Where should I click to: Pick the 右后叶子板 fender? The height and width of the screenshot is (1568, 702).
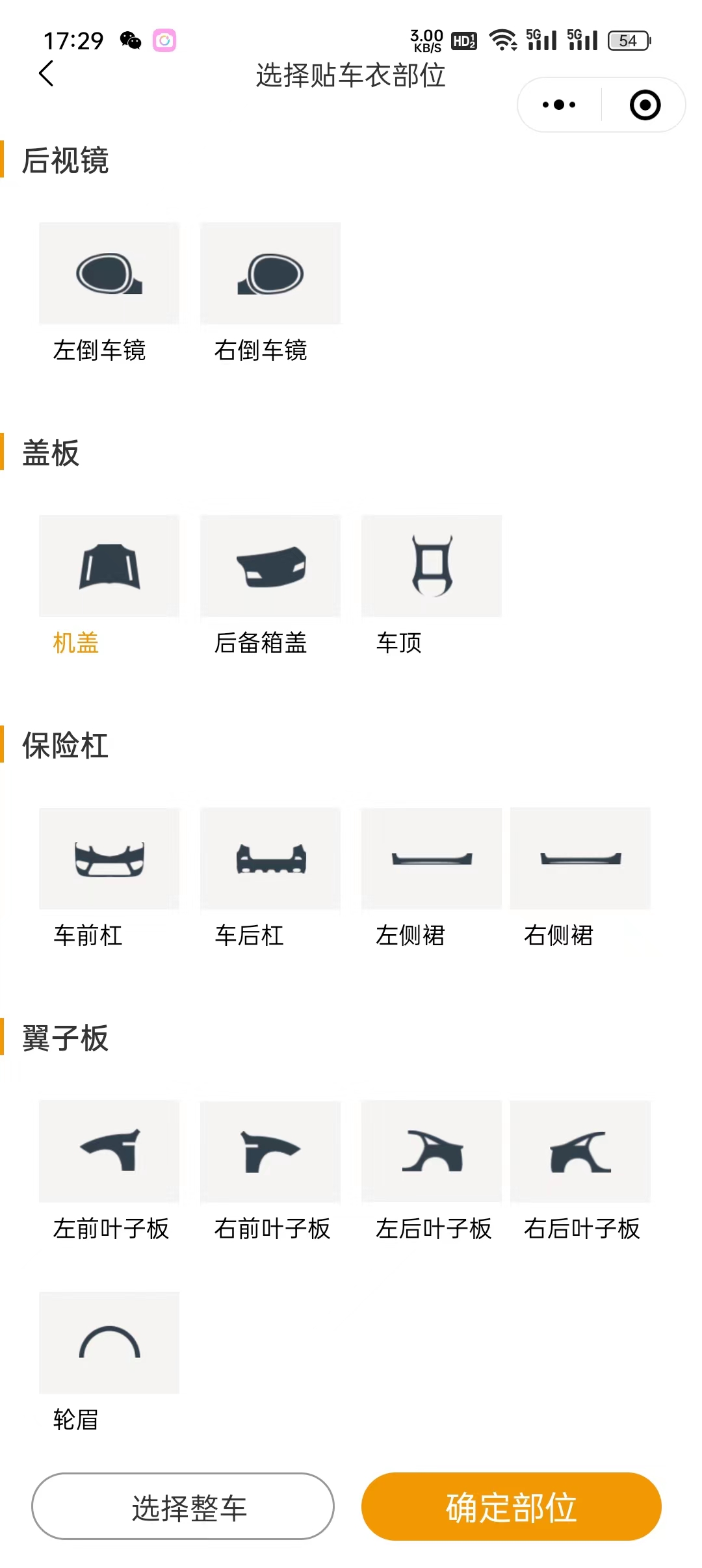[x=580, y=1152]
